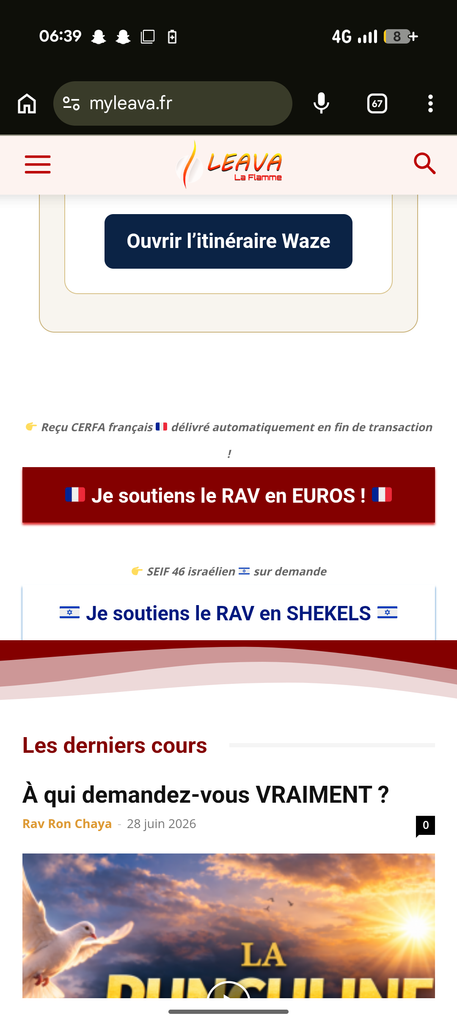Open article À qui demandez-vous VRAIMENT ?
This screenshot has width=457, height=1024.
tap(206, 795)
